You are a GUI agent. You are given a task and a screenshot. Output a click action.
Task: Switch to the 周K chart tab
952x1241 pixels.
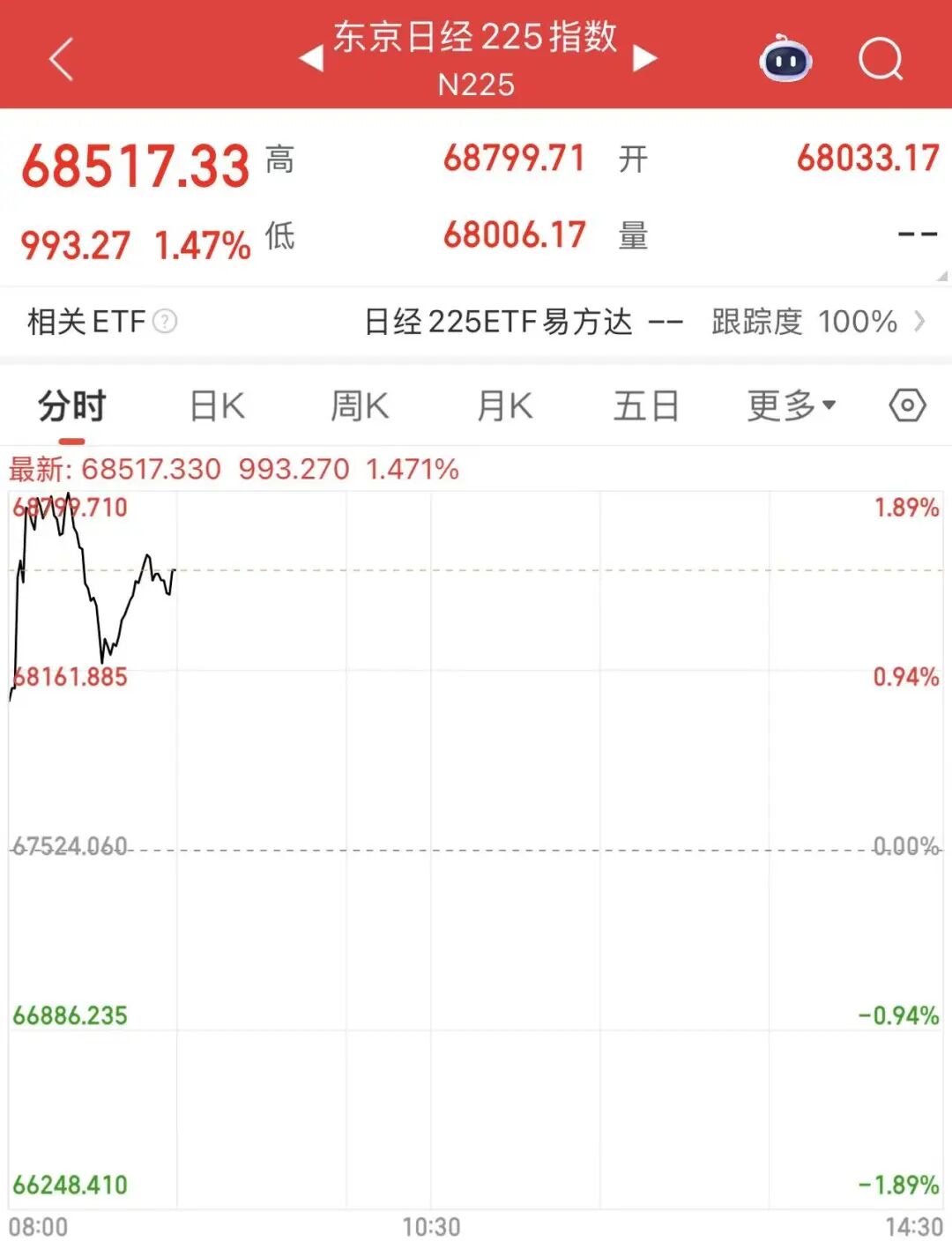pyautogui.click(x=360, y=406)
